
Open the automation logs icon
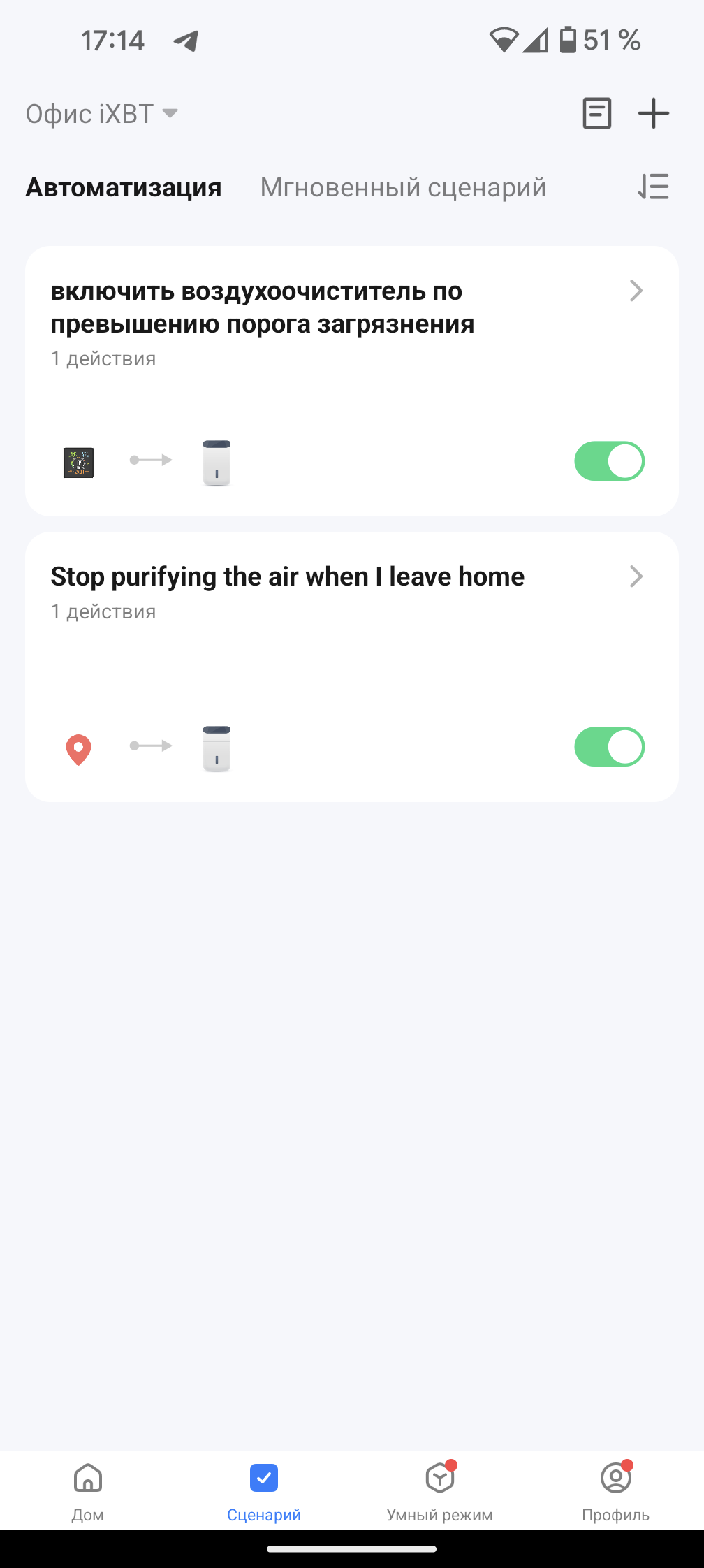point(596,113)
